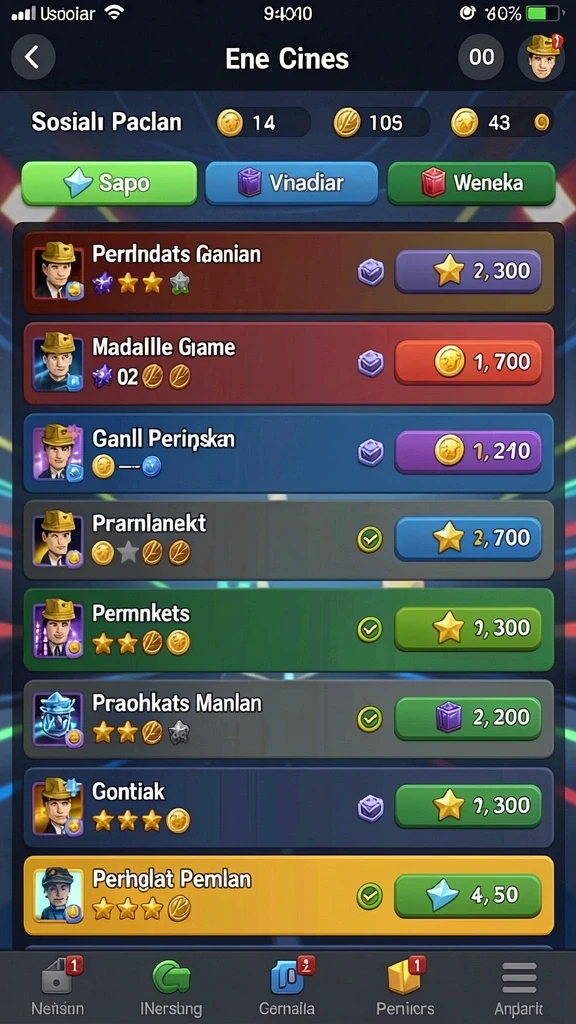Tap the 2,200 button for Praohkats Manlan
The image size is (576, 1024).
click(x=468, y=718)
